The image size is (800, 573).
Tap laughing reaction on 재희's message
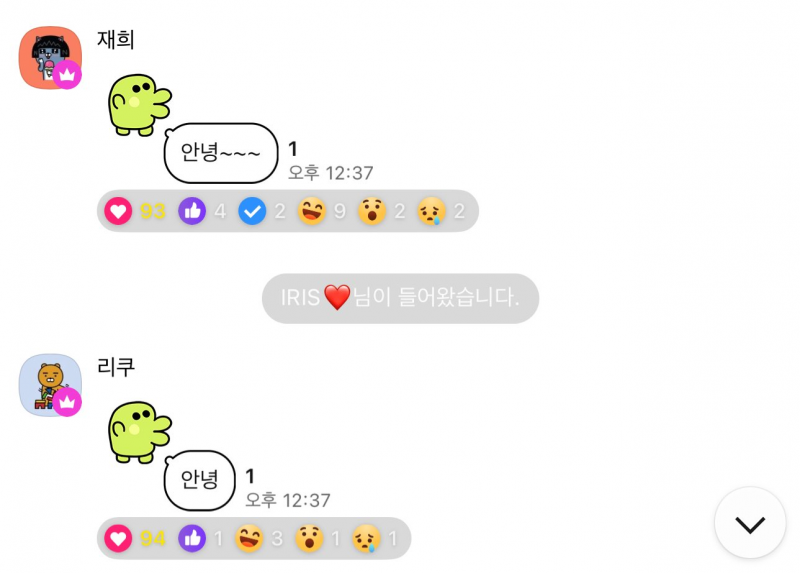[x=313, y=211]
